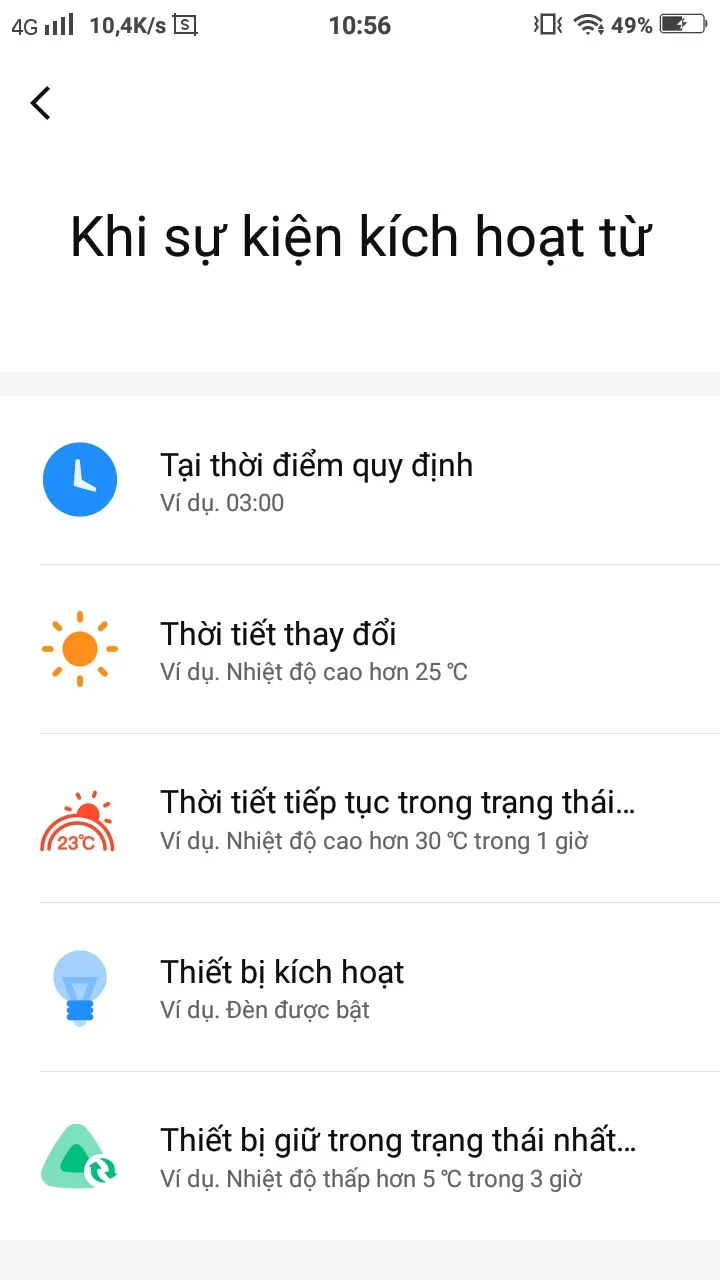Select the light bulb device trigger icon
720x1280 pixels.
[x=80, y=987]
